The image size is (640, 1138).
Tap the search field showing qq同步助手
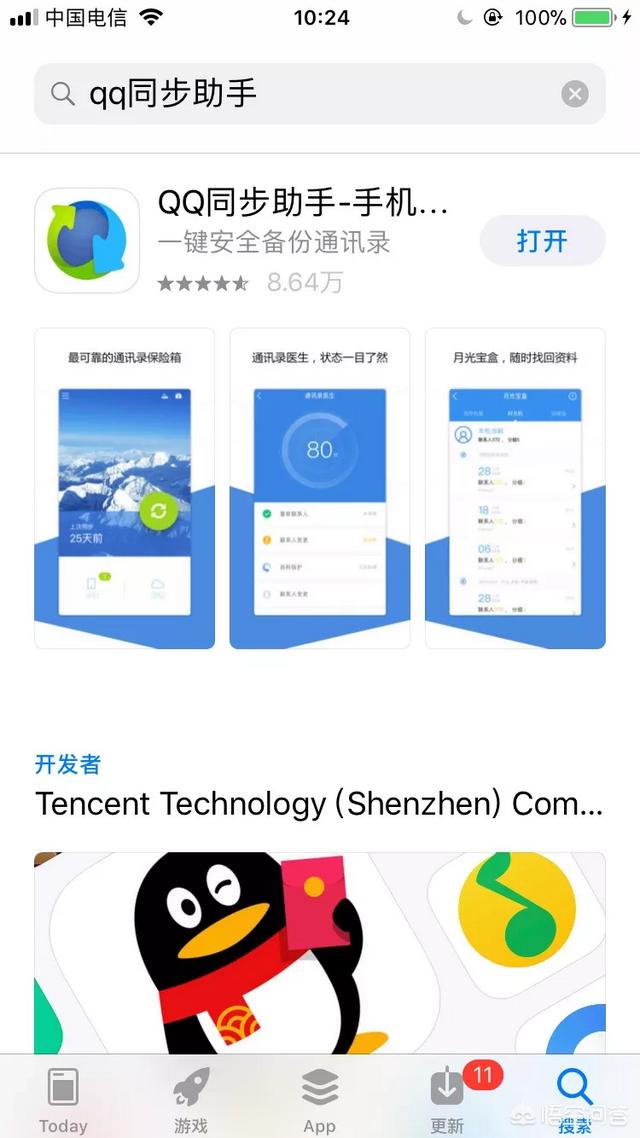point(300,94)
